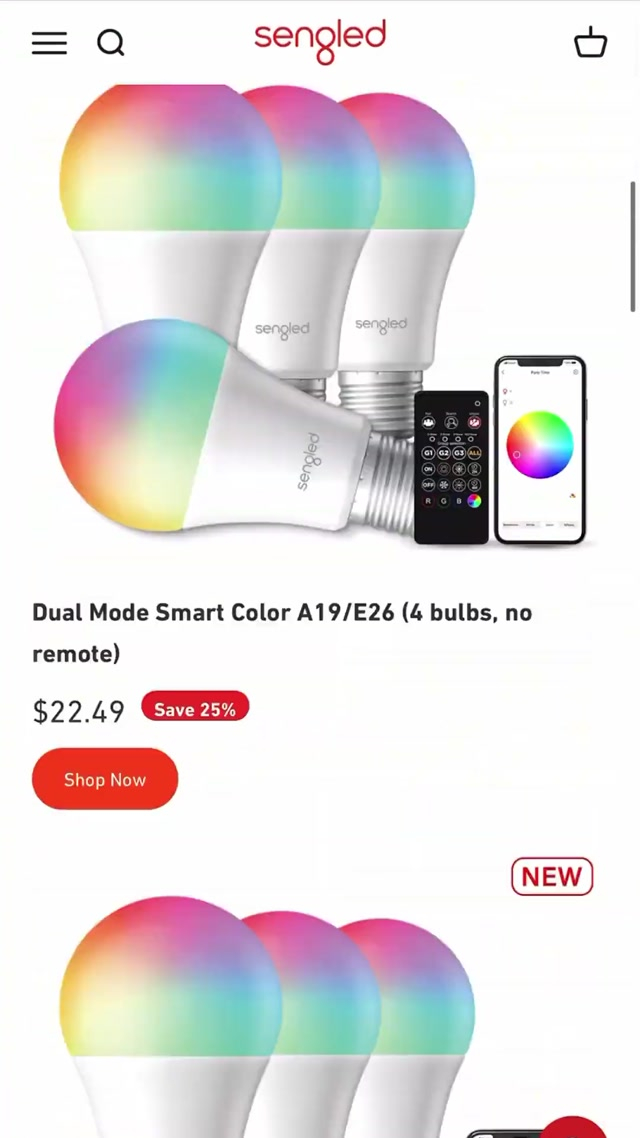Screen dimensions: 640x1138
Task: Open the red floating chat button
Action: pos(574,1126)
